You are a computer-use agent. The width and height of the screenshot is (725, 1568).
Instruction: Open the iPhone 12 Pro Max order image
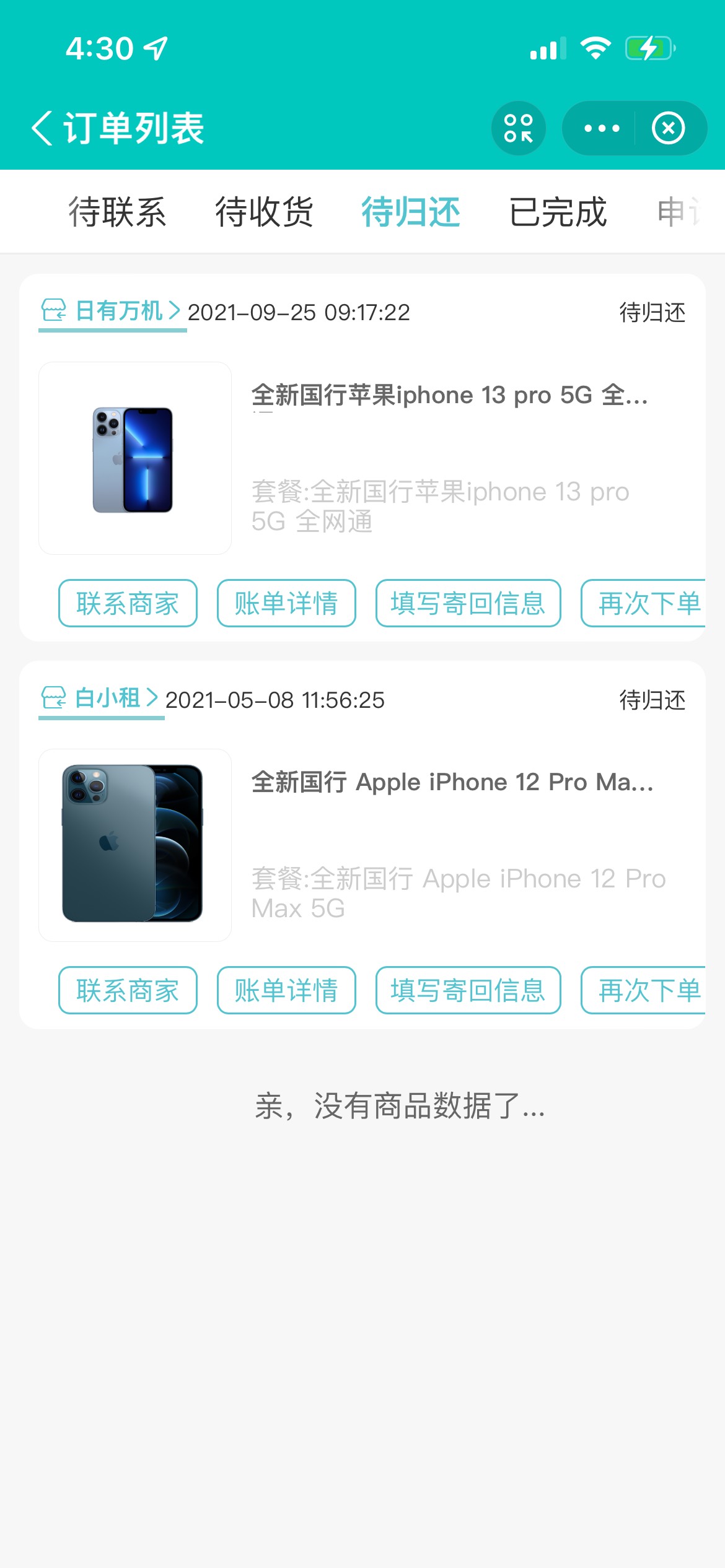pyautogui.click(x=135, y=845)
